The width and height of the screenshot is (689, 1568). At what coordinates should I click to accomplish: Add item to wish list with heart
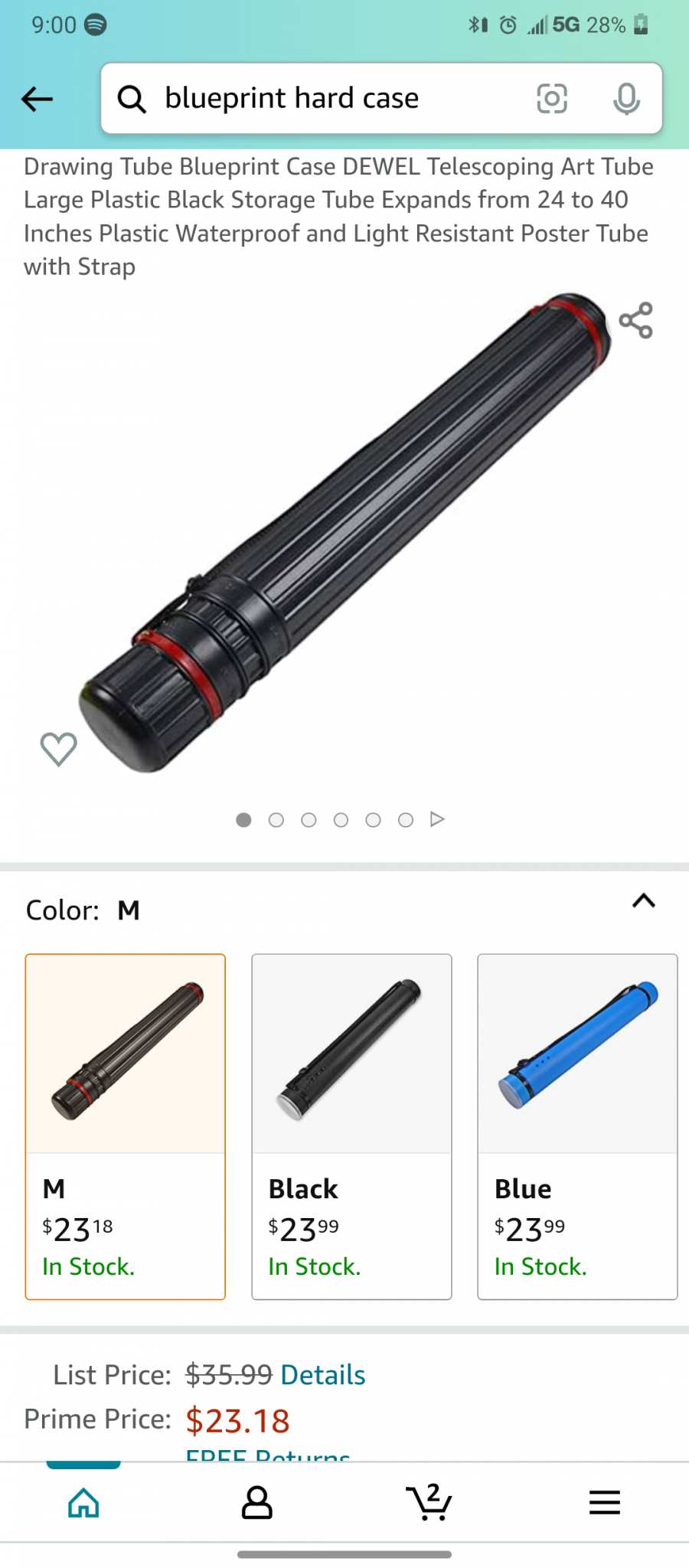58,748
